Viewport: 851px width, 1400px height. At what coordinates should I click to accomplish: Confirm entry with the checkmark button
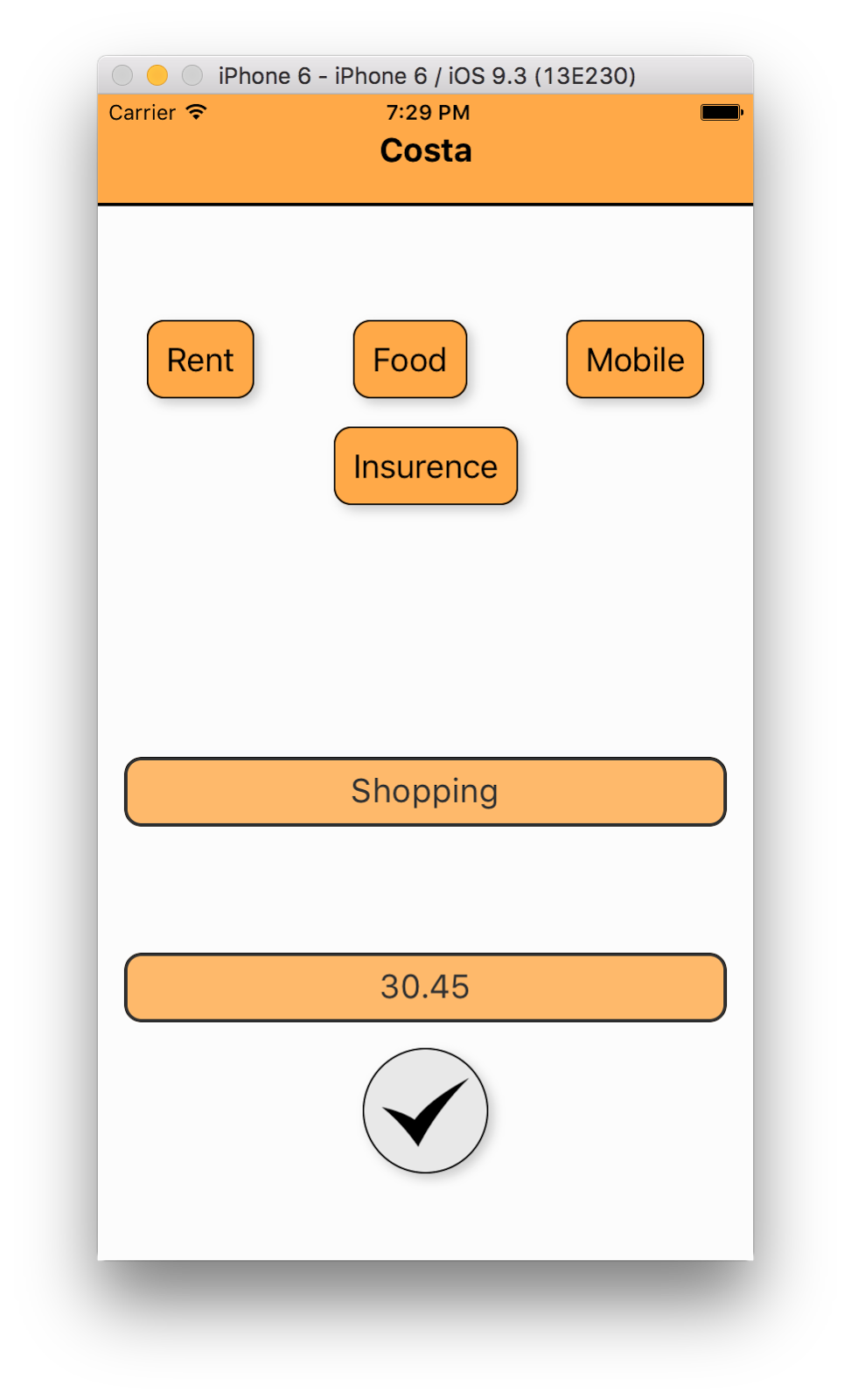click(x=425, y=1110)
